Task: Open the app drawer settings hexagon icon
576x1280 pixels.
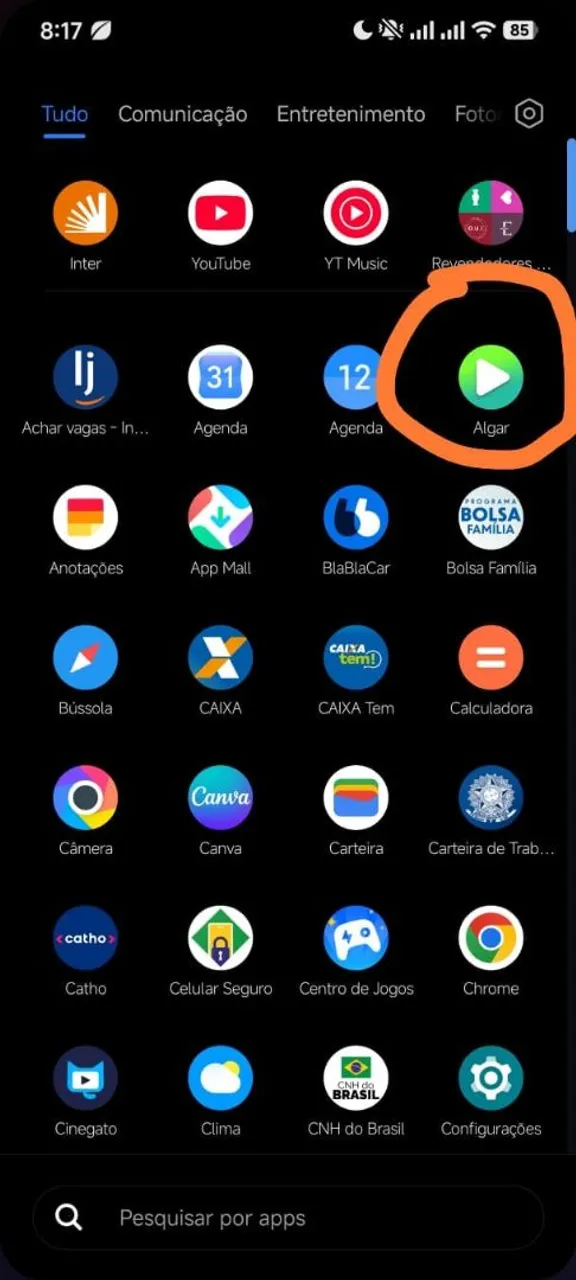Action: 529,114
